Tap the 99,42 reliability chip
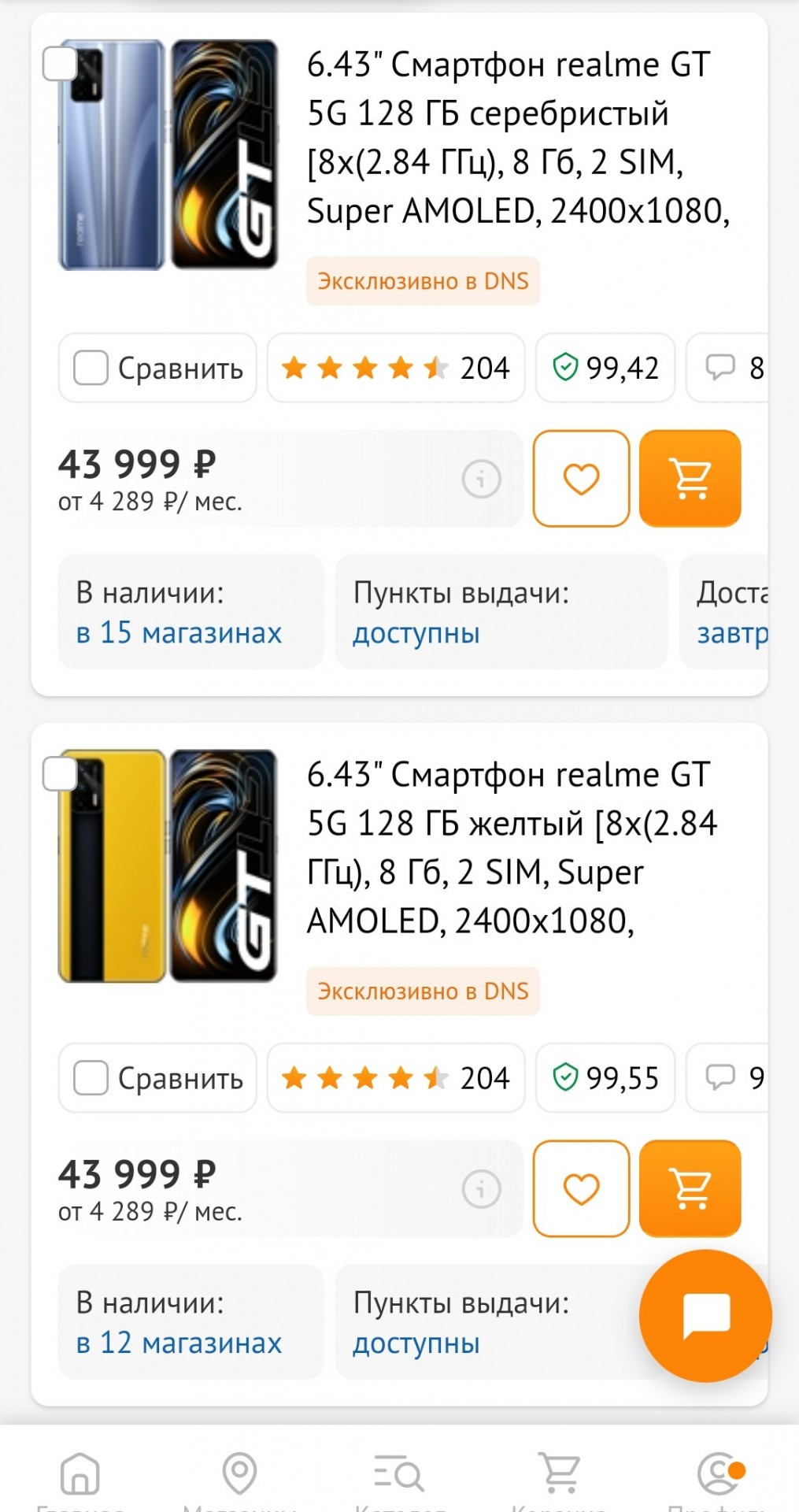799x1512 pixels. point(605,368)
